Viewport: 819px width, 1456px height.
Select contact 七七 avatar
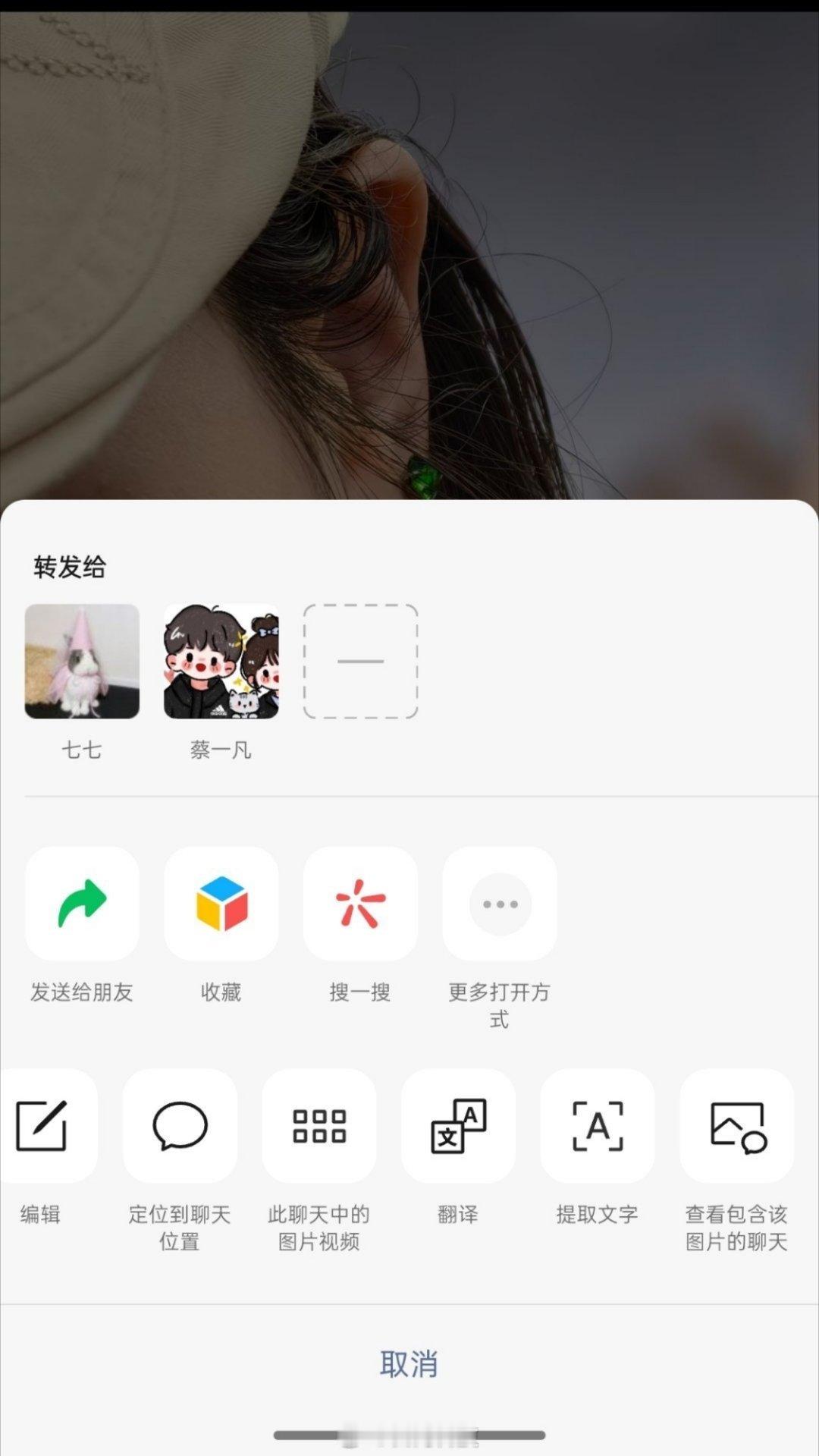[x=82, y=662]
